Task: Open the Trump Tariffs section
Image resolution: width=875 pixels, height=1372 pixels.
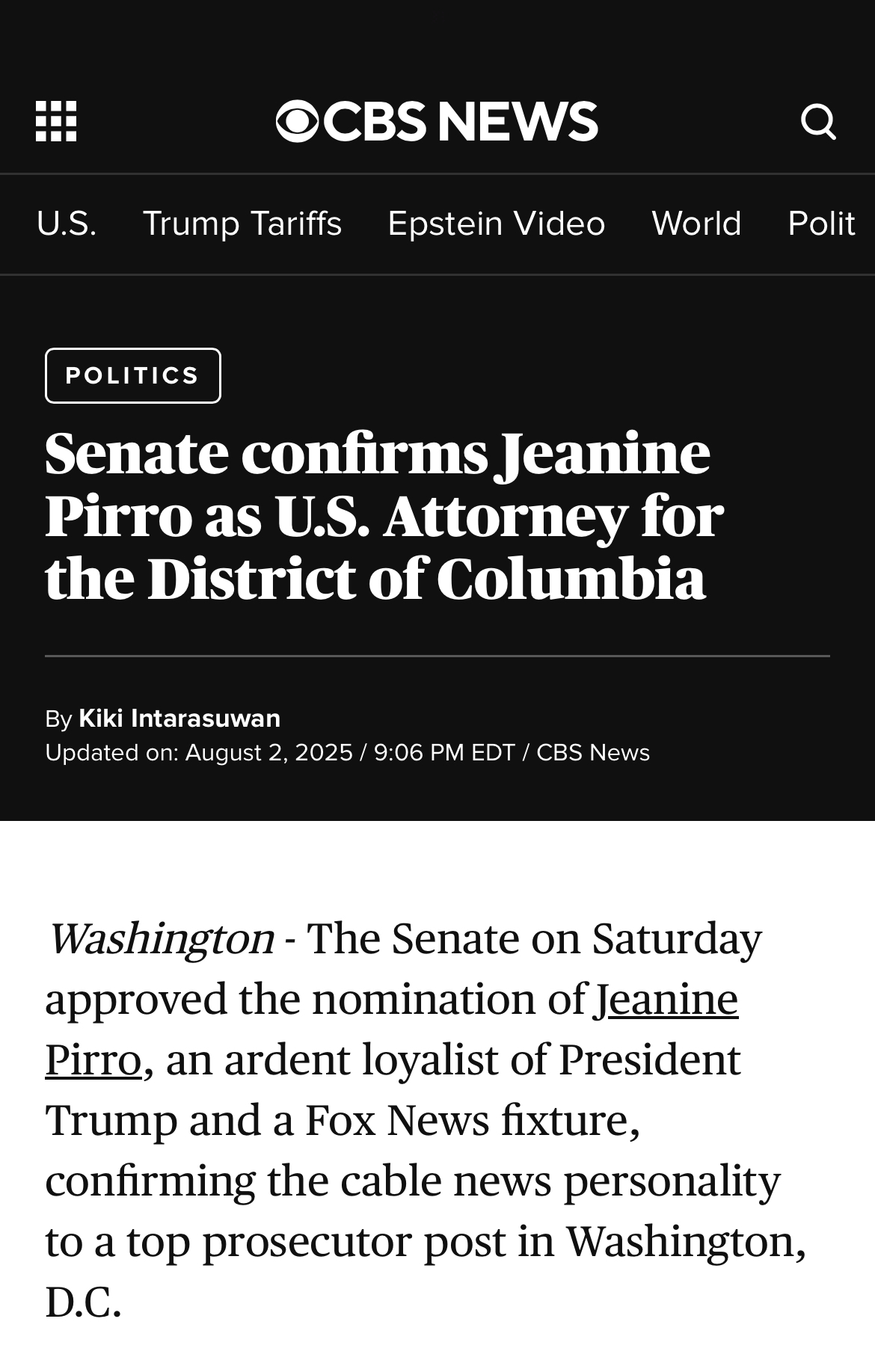Action: point(242,224)
